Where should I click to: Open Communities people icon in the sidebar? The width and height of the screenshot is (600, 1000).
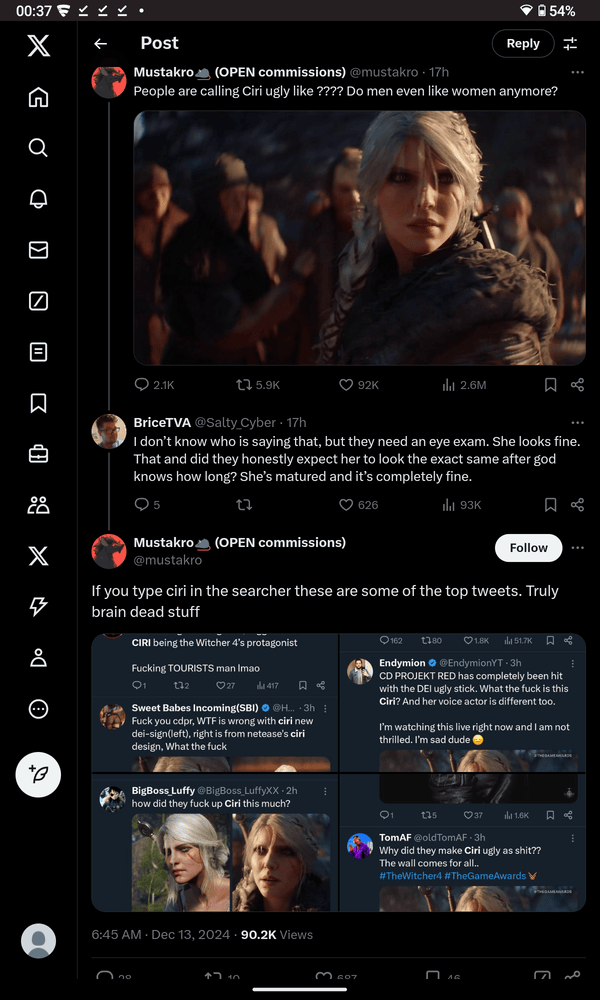(x=38, y=504)
